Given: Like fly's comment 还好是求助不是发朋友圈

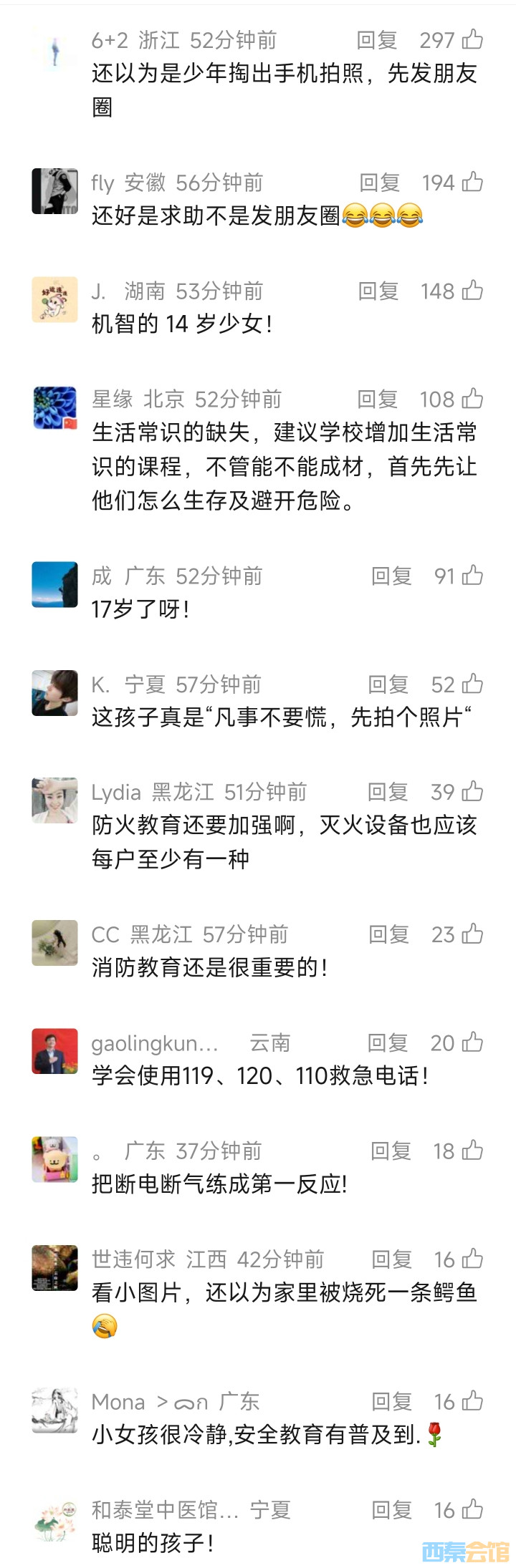Looking at the screenshot, I should click(472, 183).
